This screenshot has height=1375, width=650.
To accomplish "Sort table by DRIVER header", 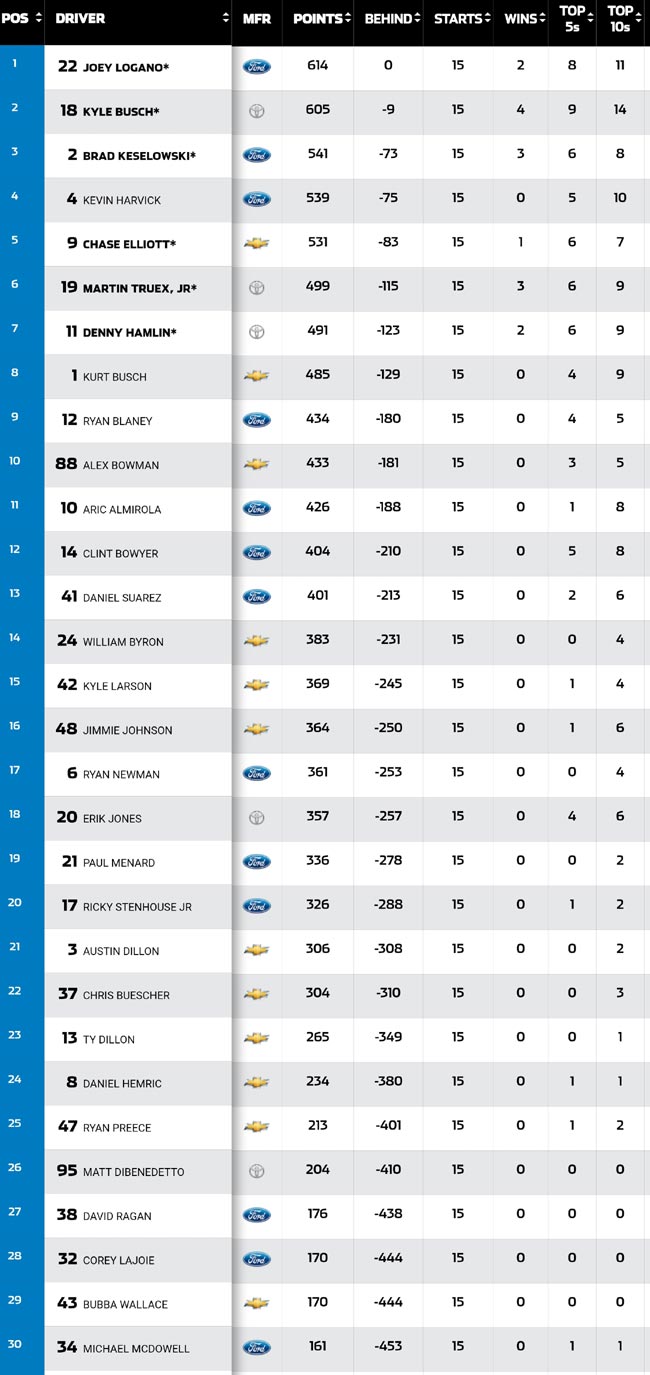I will [x=137, y=19].
